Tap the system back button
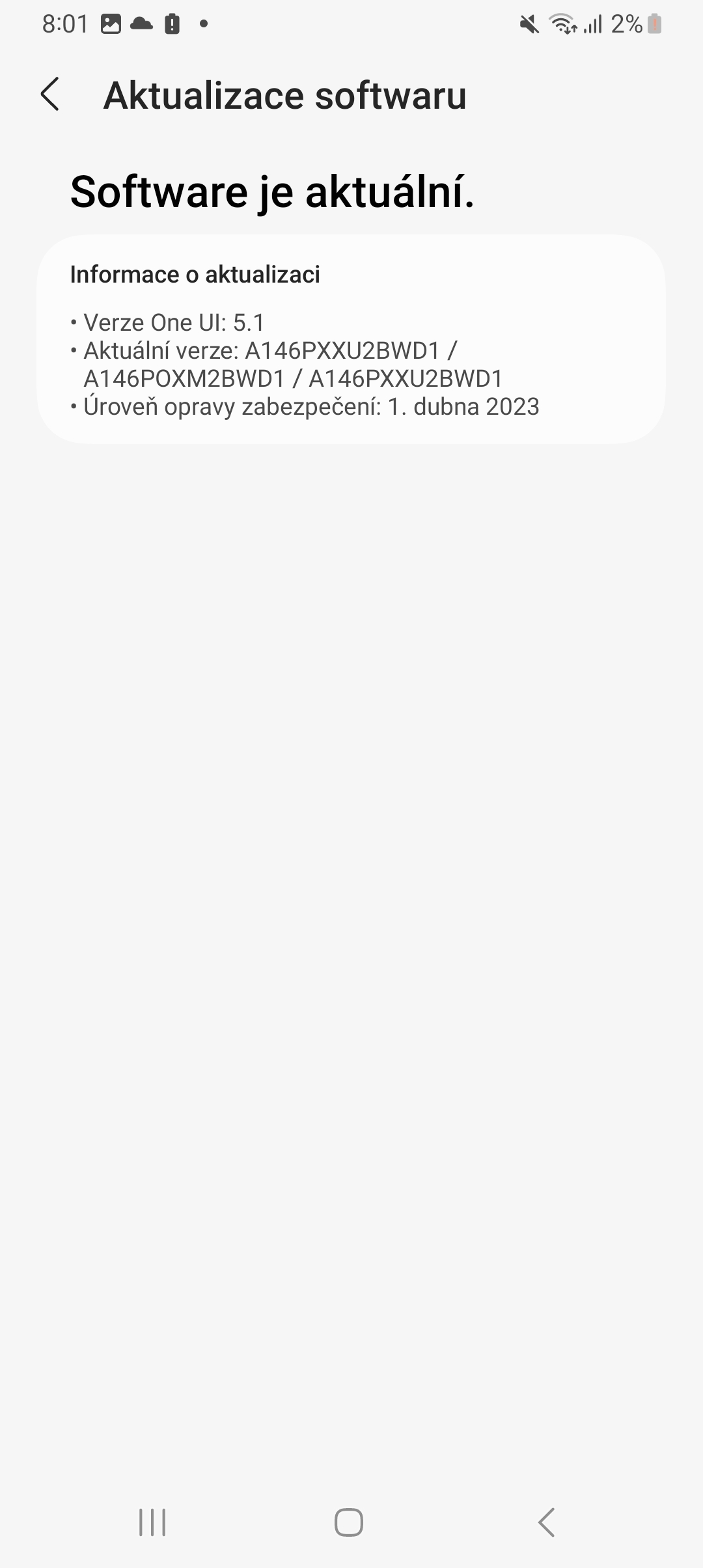The height and width of the screenshot is (1568, 703). [546, 1522]
